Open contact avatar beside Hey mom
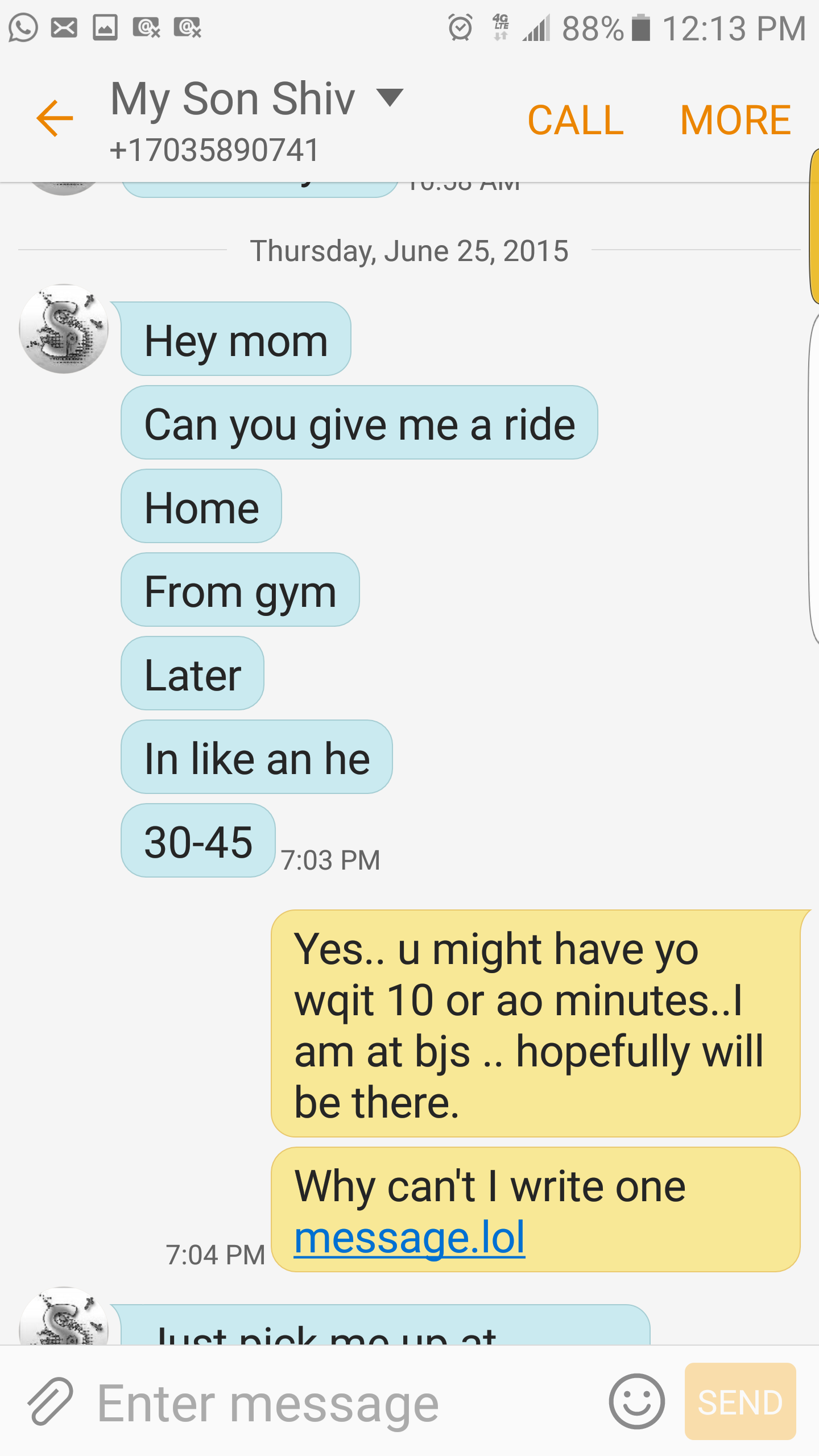Screen dimensions: 819x1456 coord(64,329)
